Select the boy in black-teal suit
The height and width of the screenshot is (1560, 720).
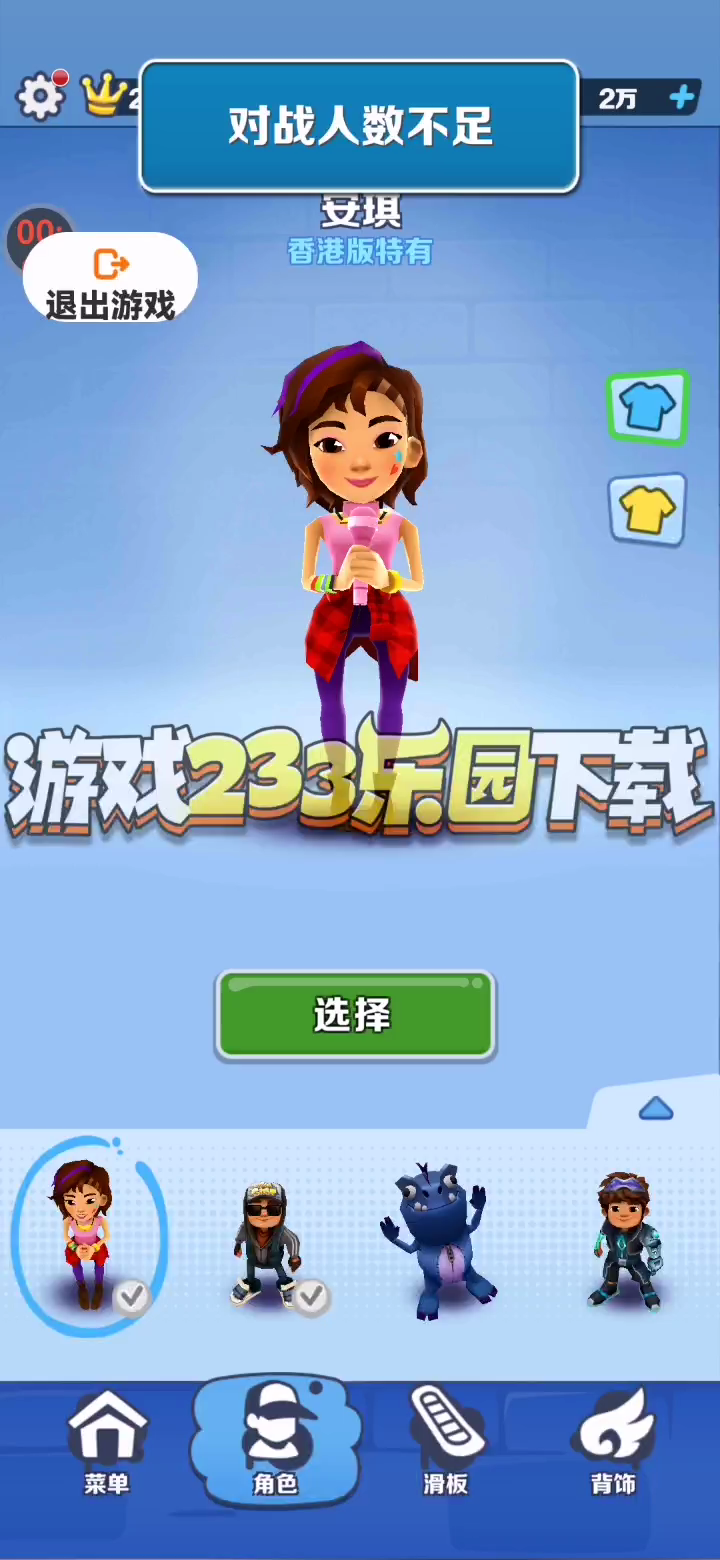625,1240
